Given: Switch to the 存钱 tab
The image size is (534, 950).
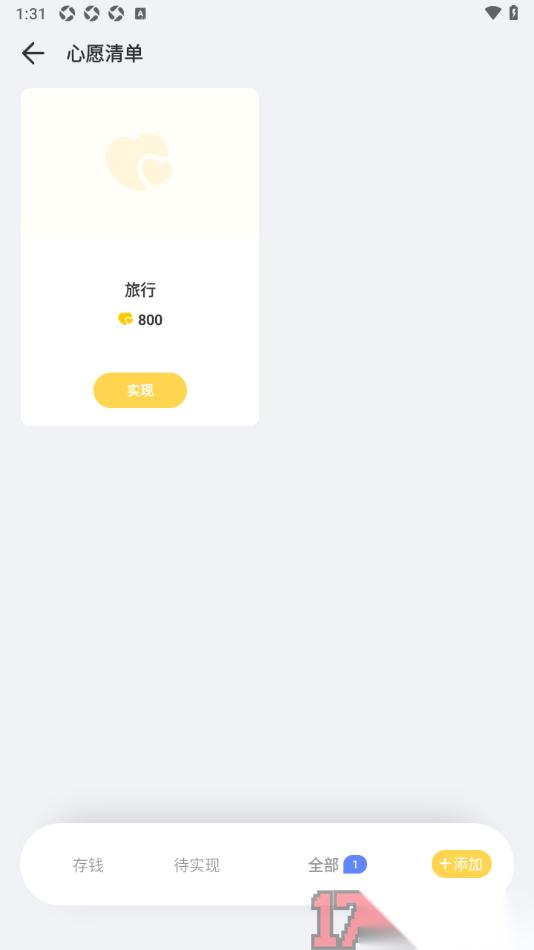Looking at the screenshot, I should pyautogui.click(x=88, y=865).
